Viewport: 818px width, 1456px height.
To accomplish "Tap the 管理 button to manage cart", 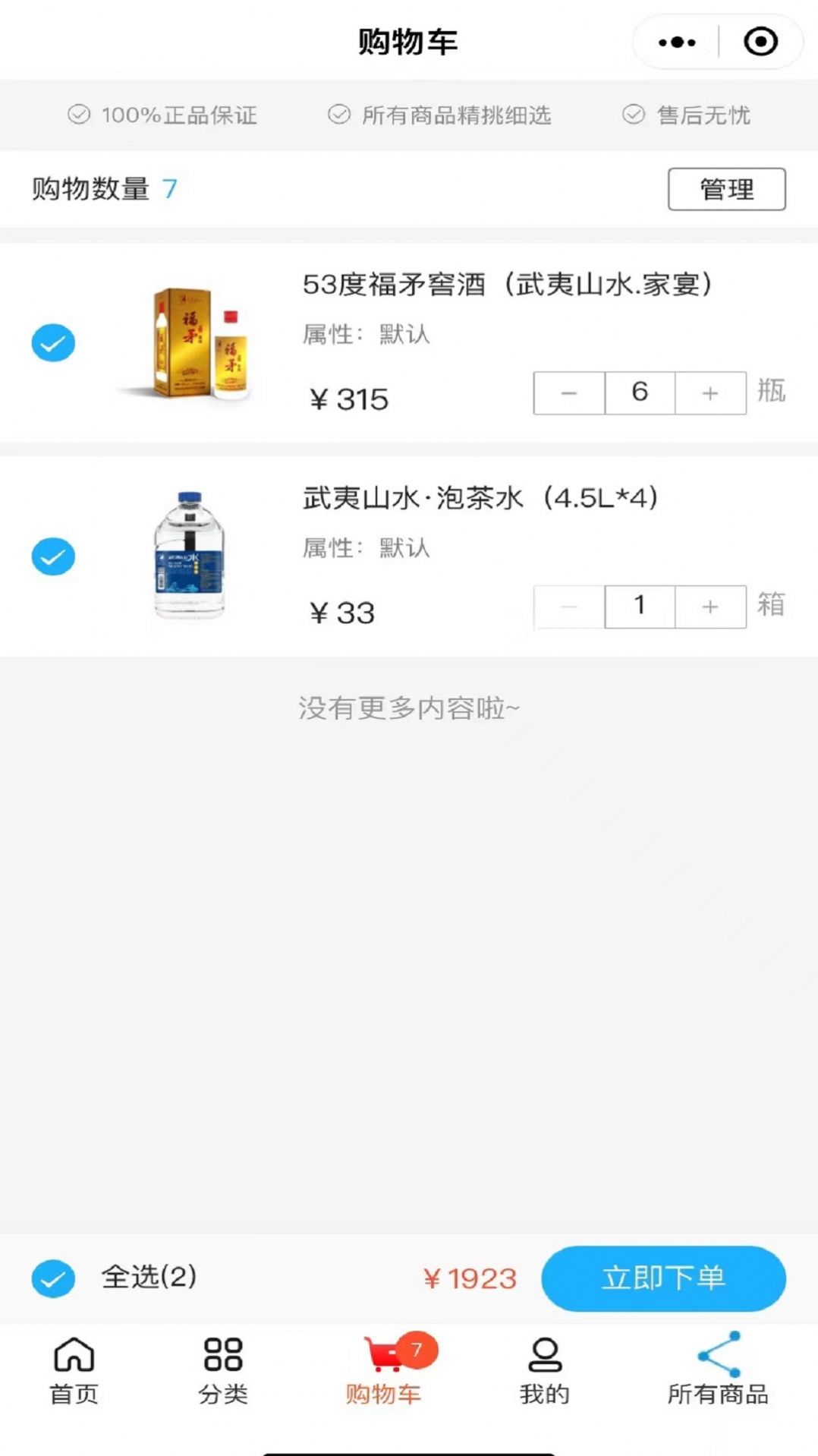I will coord(726,189).
